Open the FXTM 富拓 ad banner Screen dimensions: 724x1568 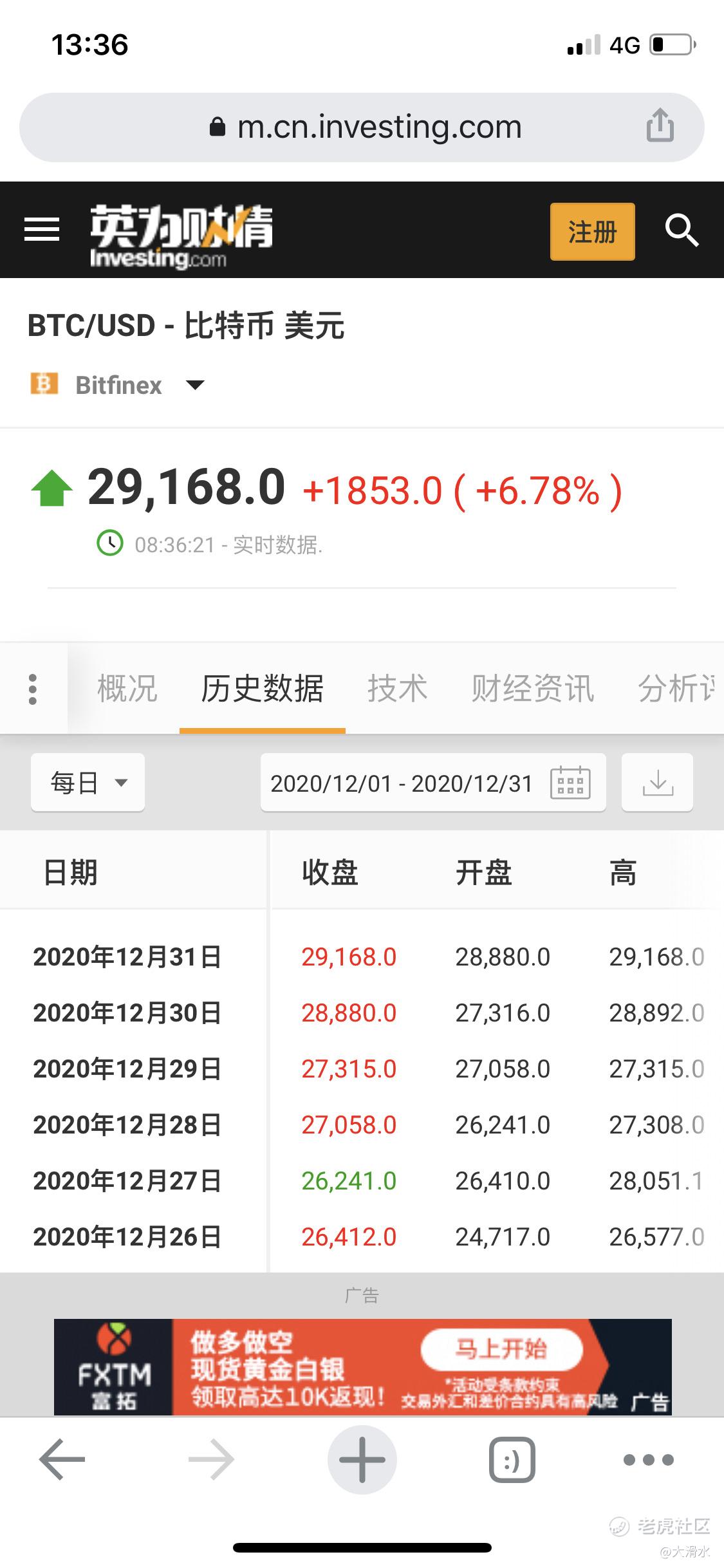[x=362, y=1366]
